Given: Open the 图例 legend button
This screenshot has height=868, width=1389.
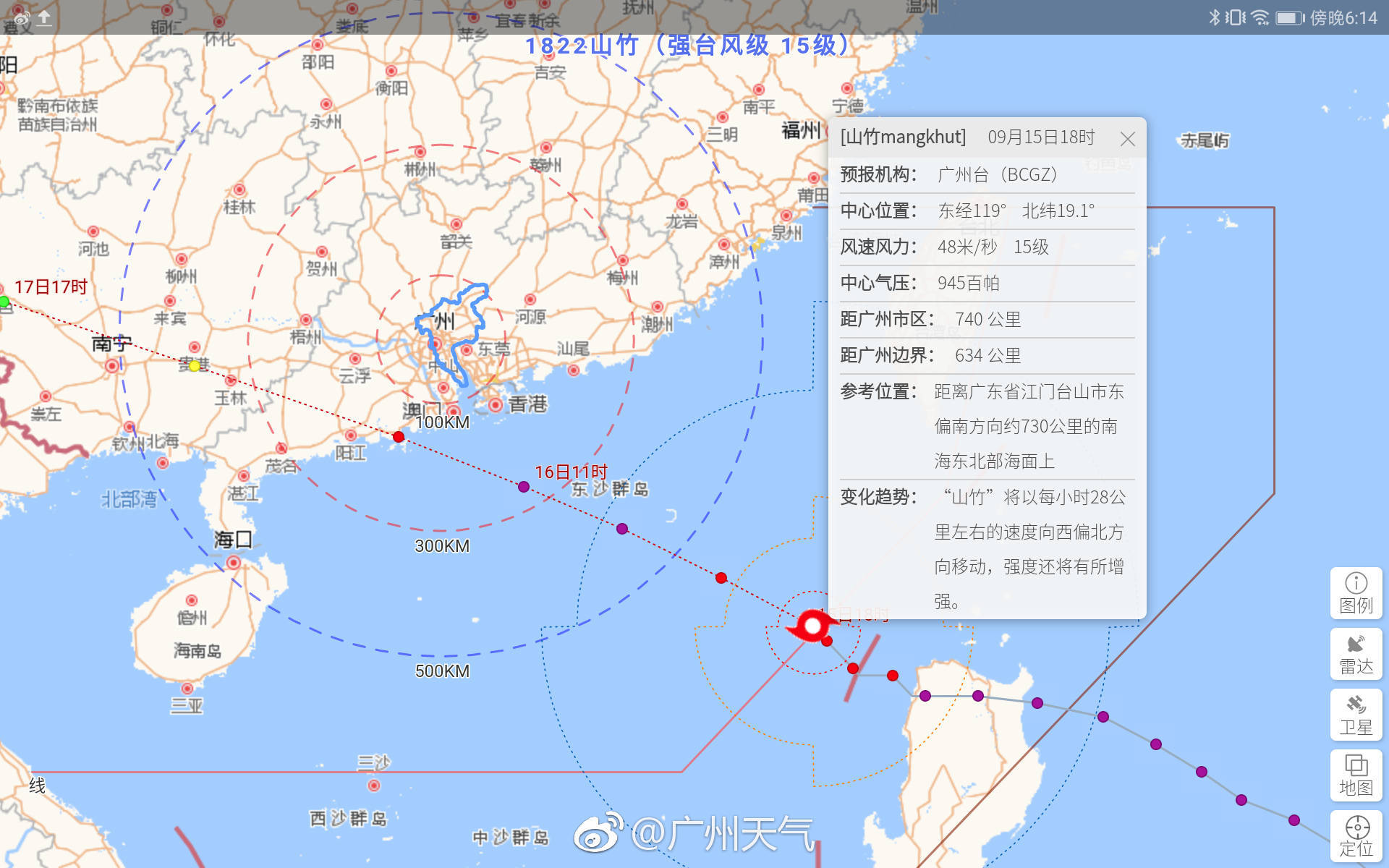Looking at the screenshot, I should tap(1356, 593).
